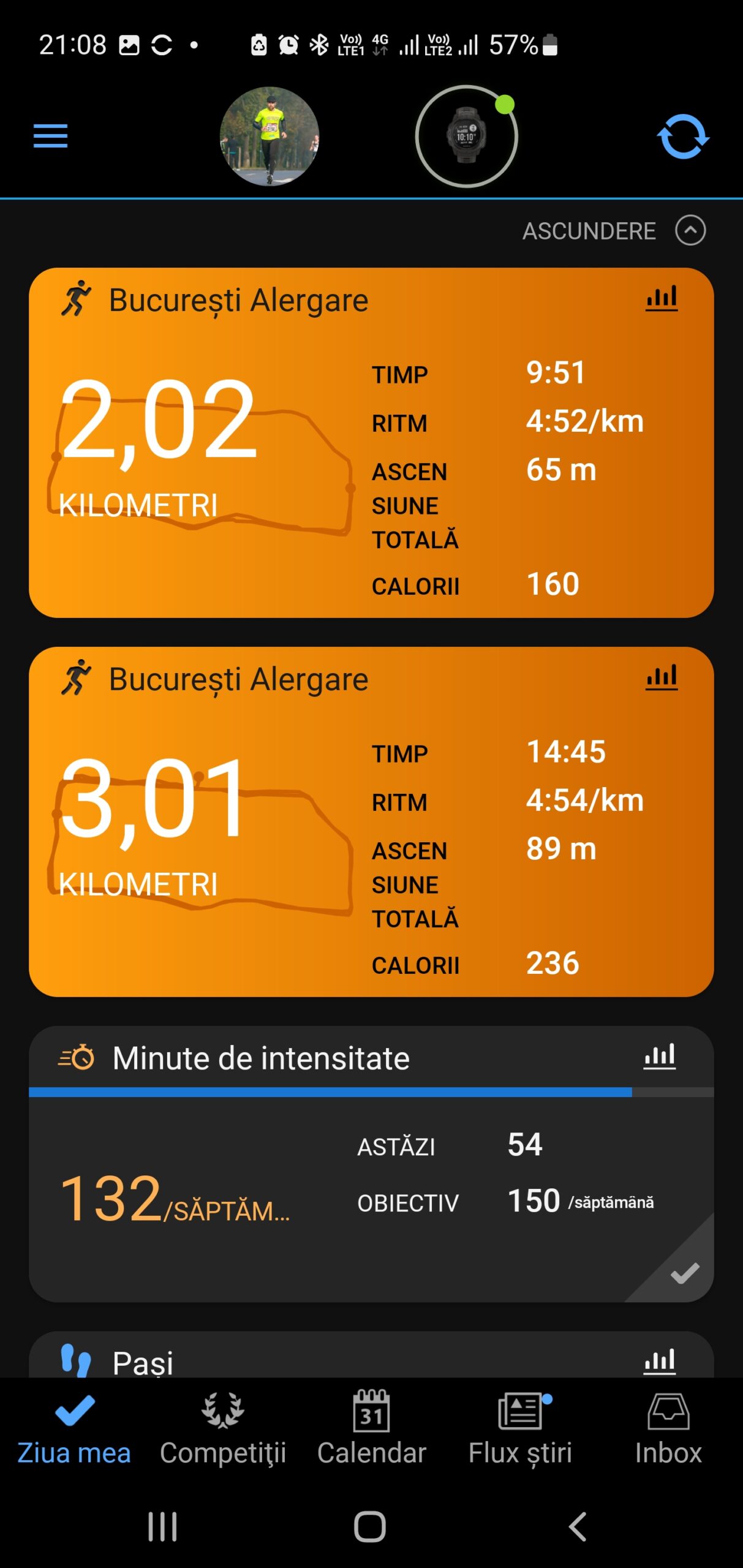
Task: View chart for the 3,01 km run
Action: click(x=662, y=677)
